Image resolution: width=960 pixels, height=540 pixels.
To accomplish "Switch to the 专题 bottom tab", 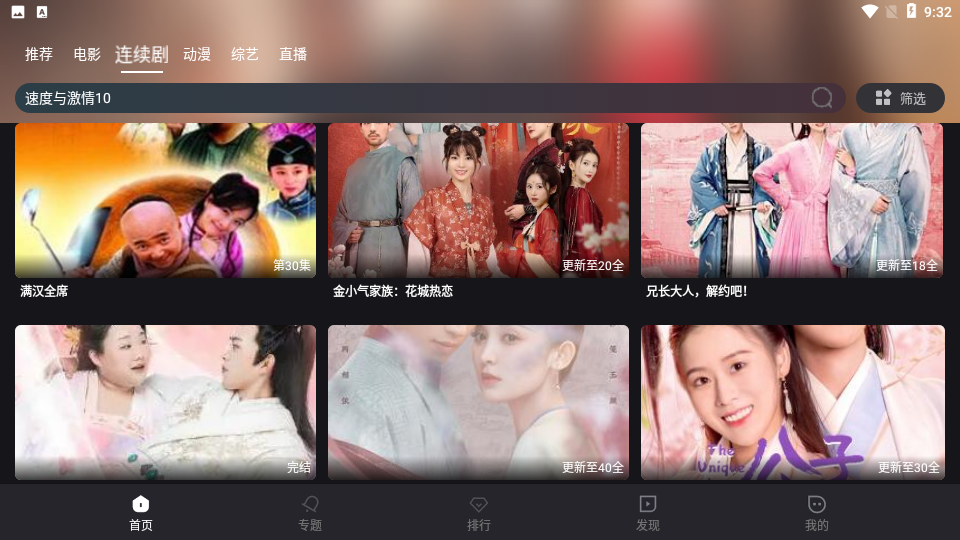I will tap(310, 513).
